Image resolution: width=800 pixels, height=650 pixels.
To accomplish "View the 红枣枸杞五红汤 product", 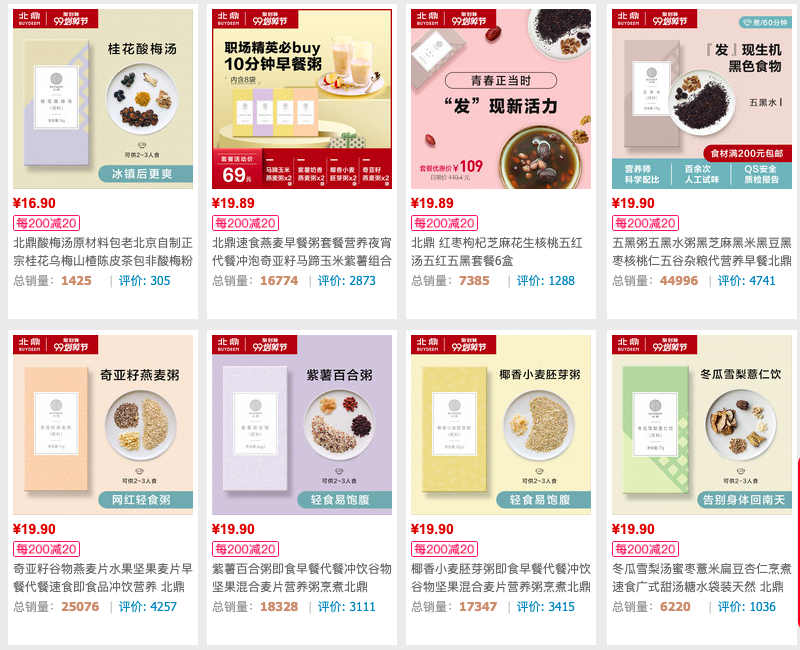I will coord(501,98).
